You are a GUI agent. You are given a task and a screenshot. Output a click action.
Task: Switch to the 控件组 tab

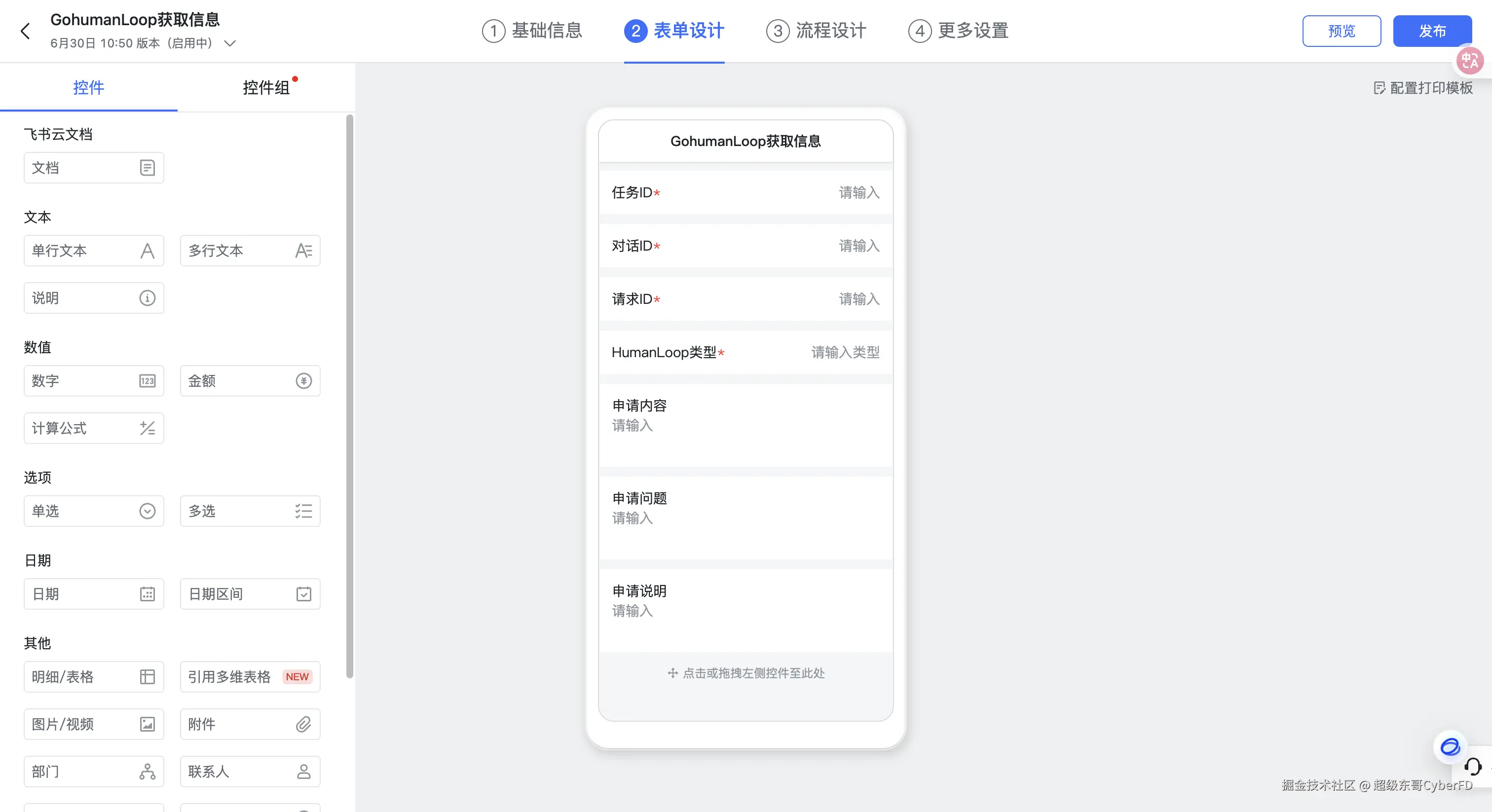(x=266, y=87)
